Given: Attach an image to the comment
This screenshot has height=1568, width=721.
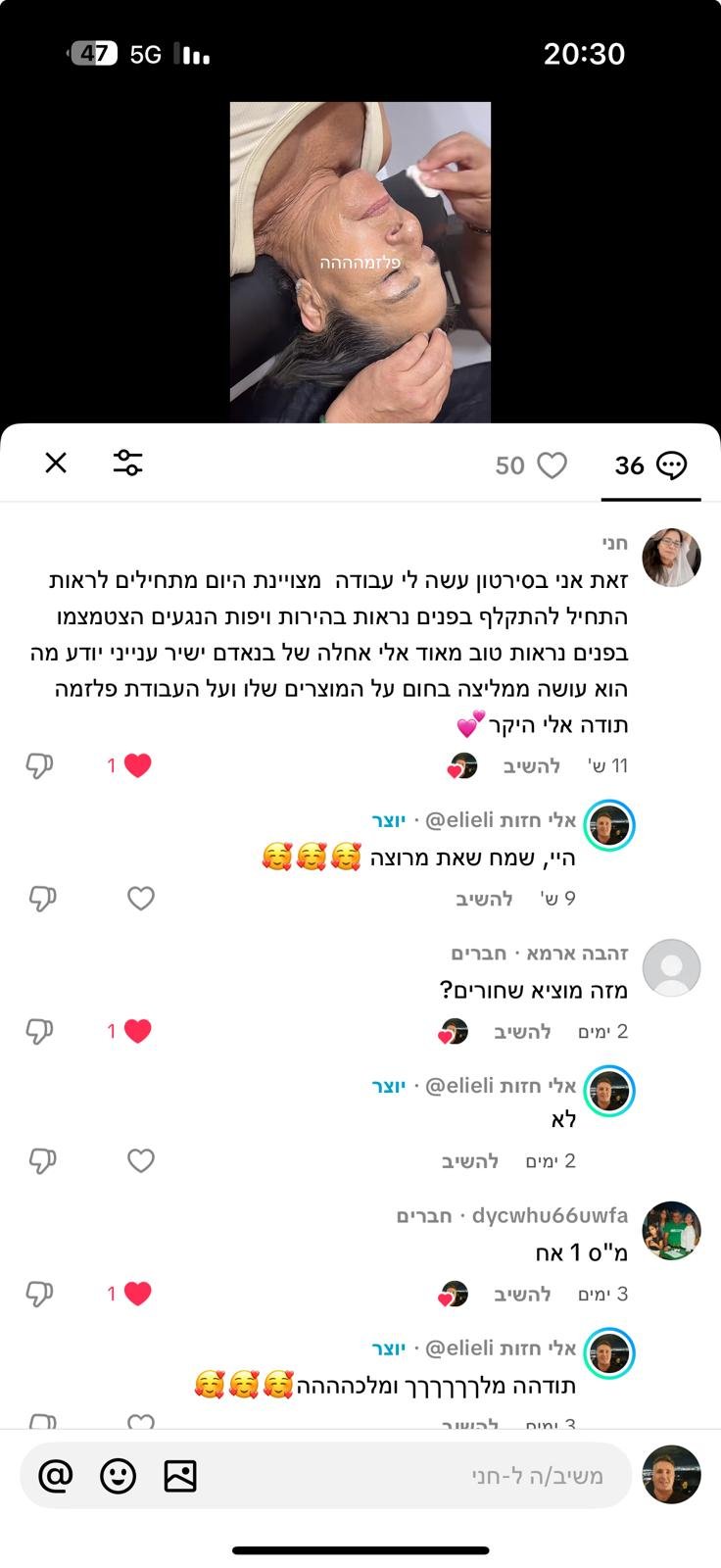Looking at the screenshot, I should [180, 1475].
